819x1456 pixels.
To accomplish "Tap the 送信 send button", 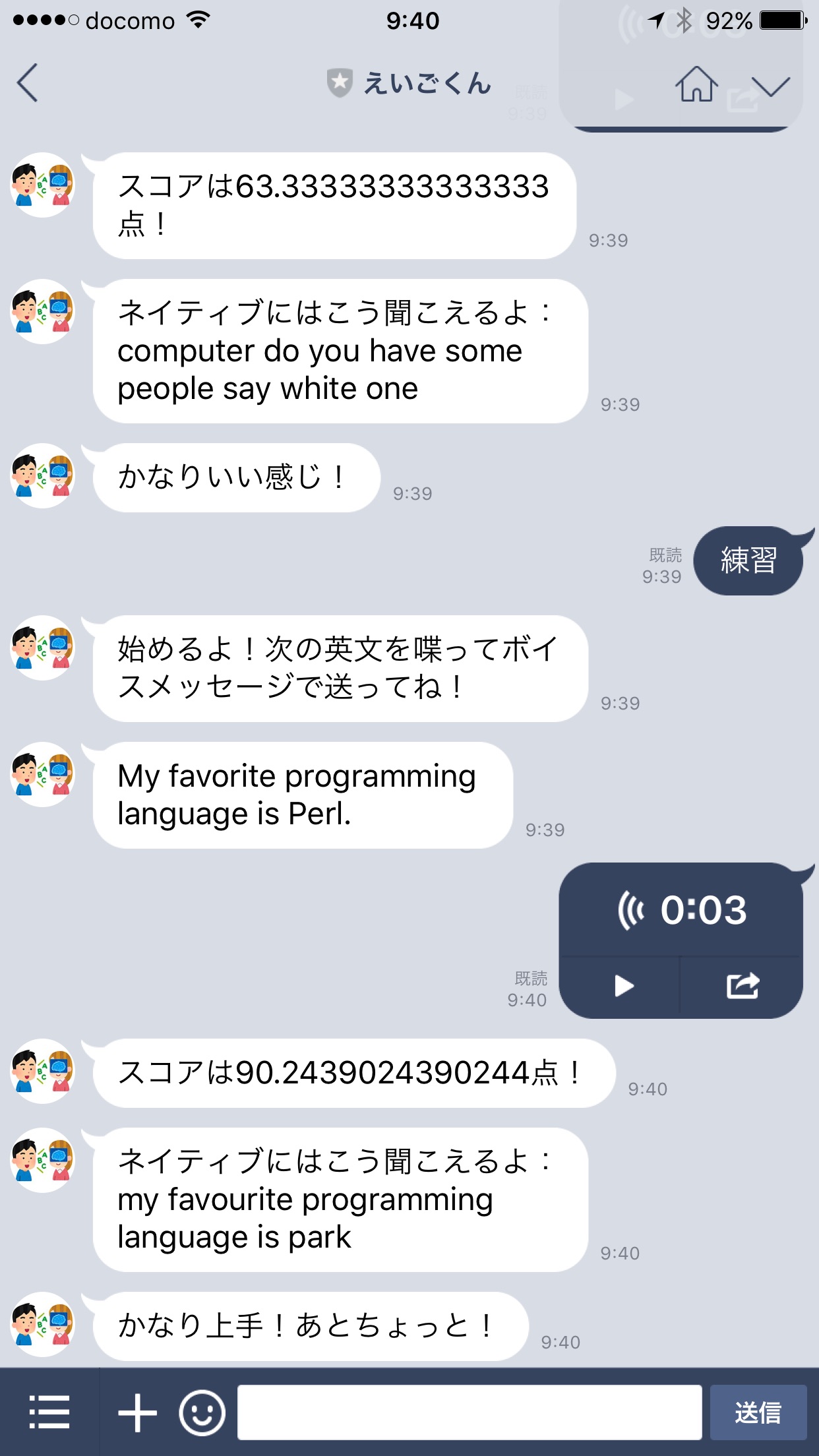I will pos(758,1412).
